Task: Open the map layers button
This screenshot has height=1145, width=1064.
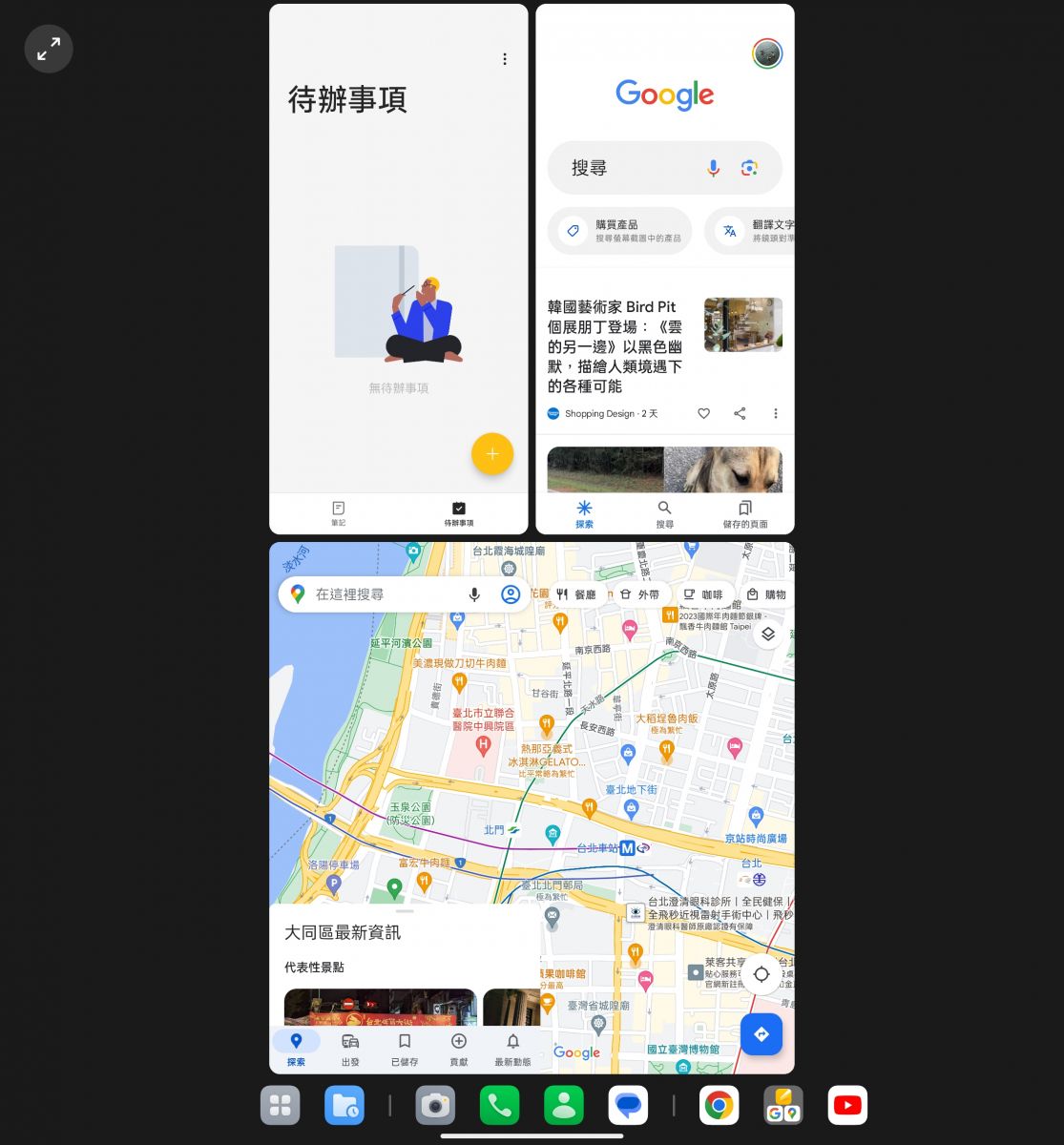Action: click(768, 635)
